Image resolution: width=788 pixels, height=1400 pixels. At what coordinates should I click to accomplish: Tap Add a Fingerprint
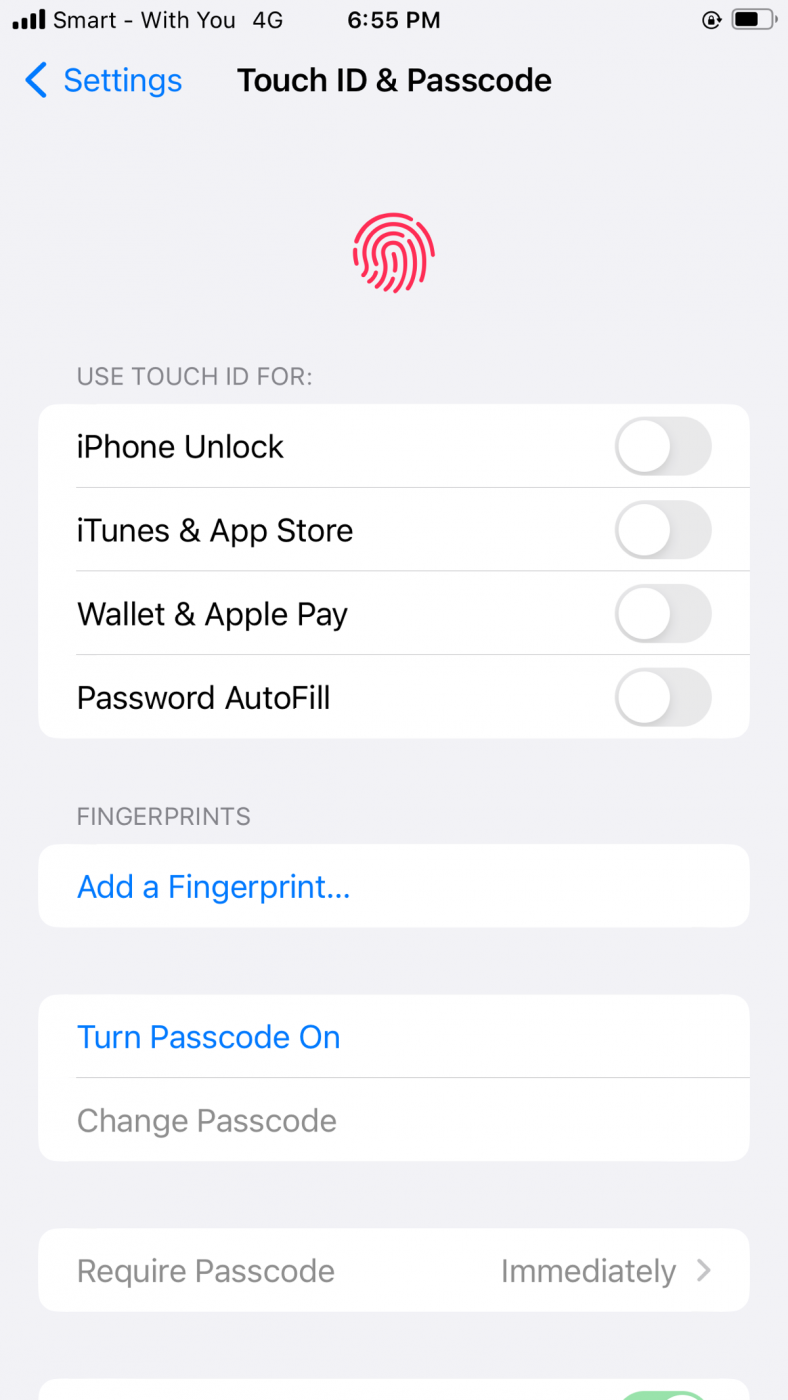(x=213, y=886)
